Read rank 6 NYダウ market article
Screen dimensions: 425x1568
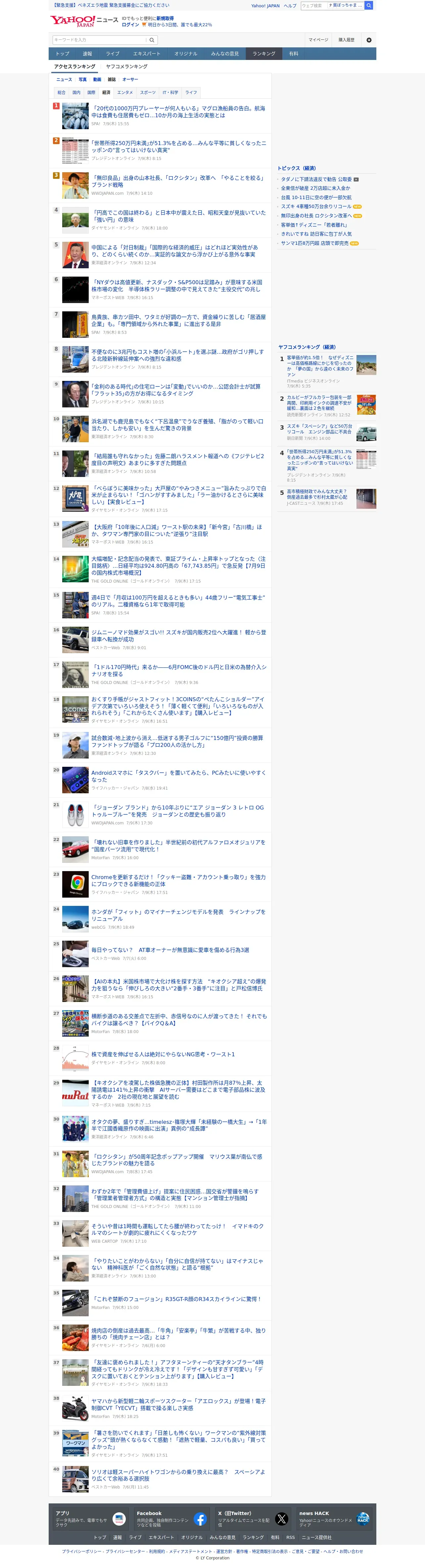point(178,286)
